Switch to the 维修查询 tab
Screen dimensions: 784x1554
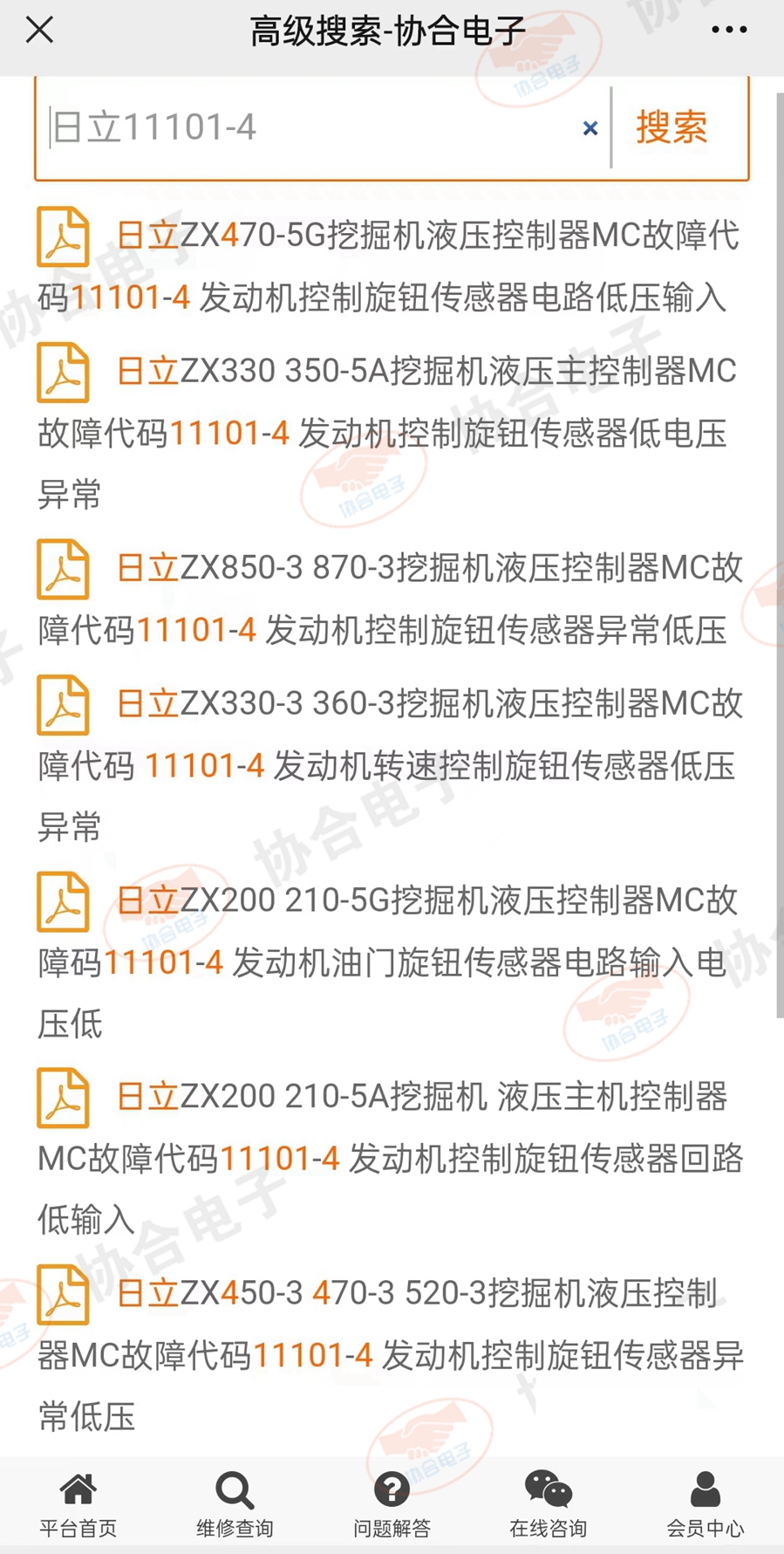point(235,1505)
